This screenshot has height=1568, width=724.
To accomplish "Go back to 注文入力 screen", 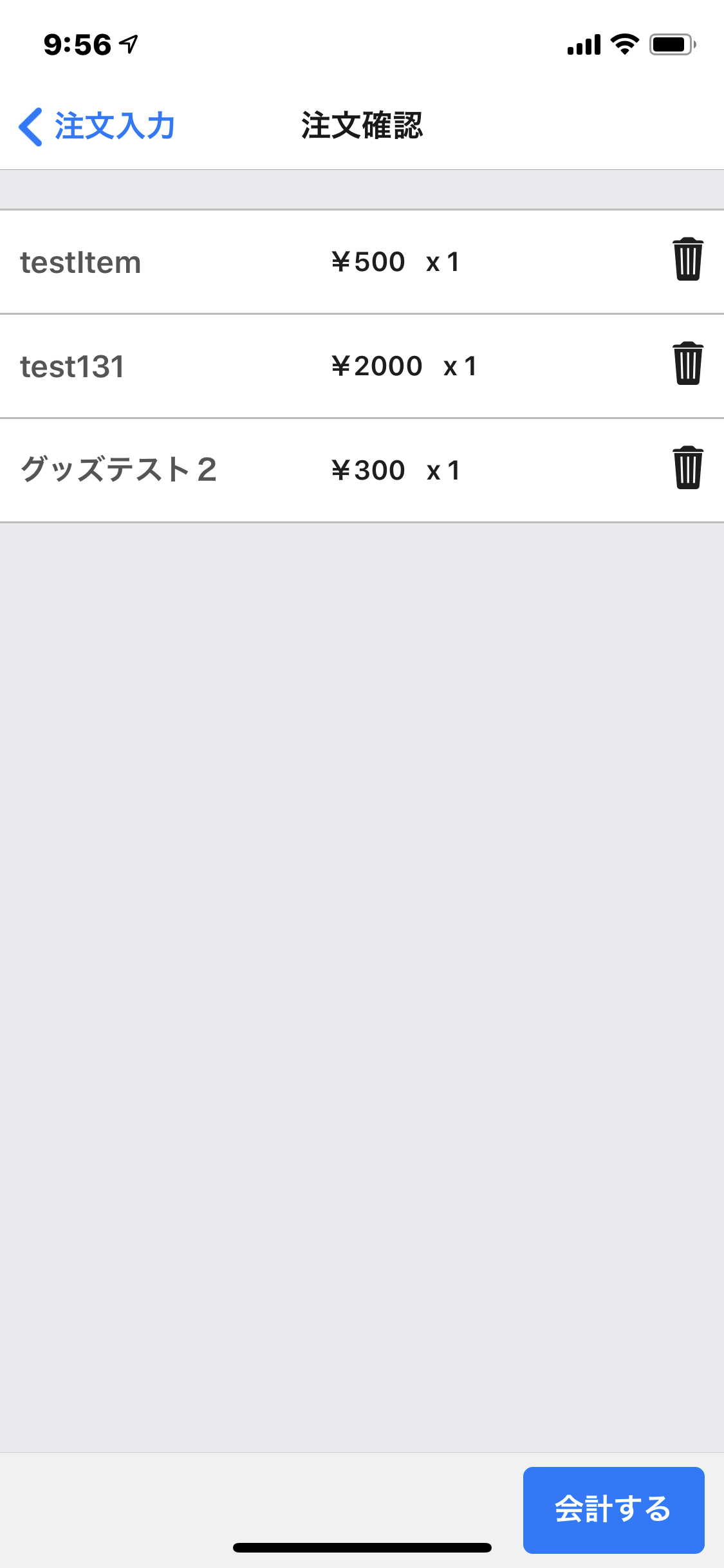I will pos(97,126).
